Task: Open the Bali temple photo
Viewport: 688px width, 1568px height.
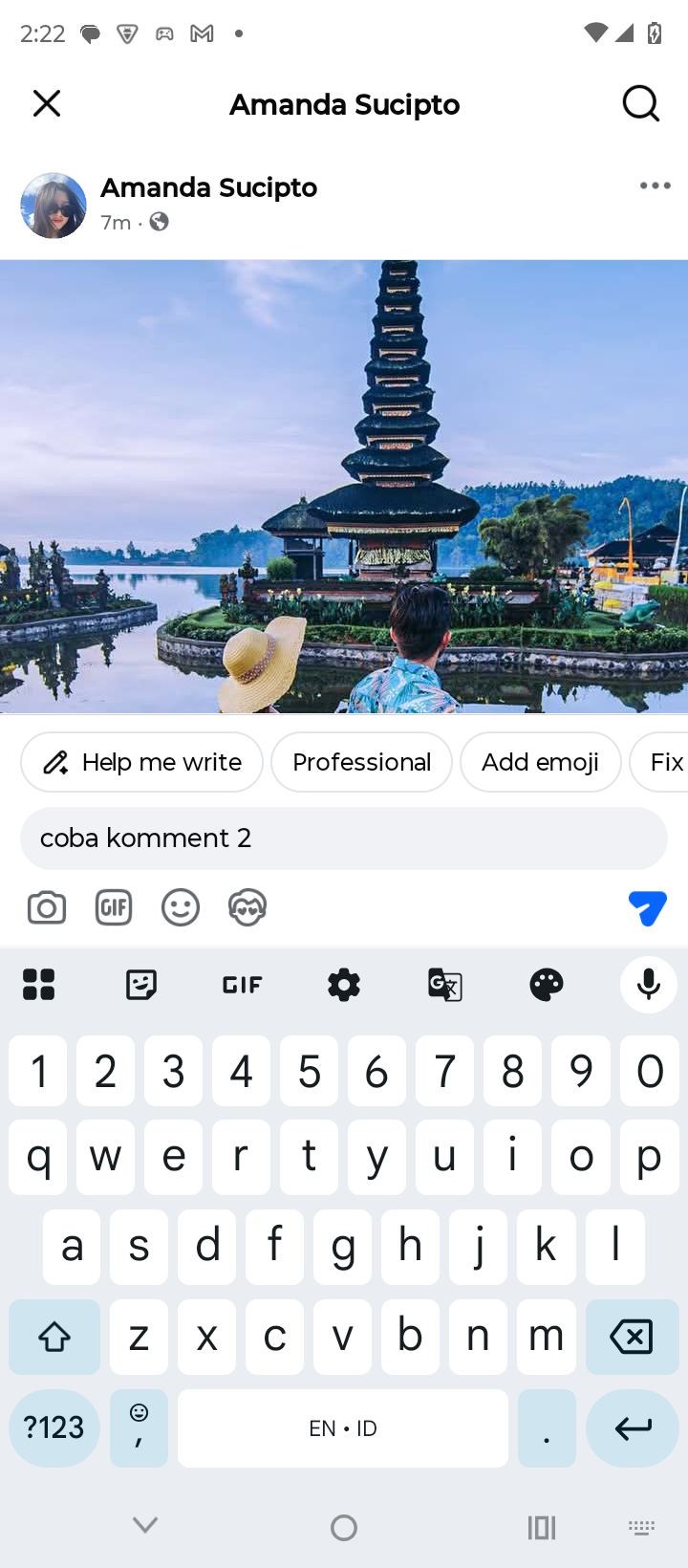Action: pyautogui.click(x=344, y=486)
